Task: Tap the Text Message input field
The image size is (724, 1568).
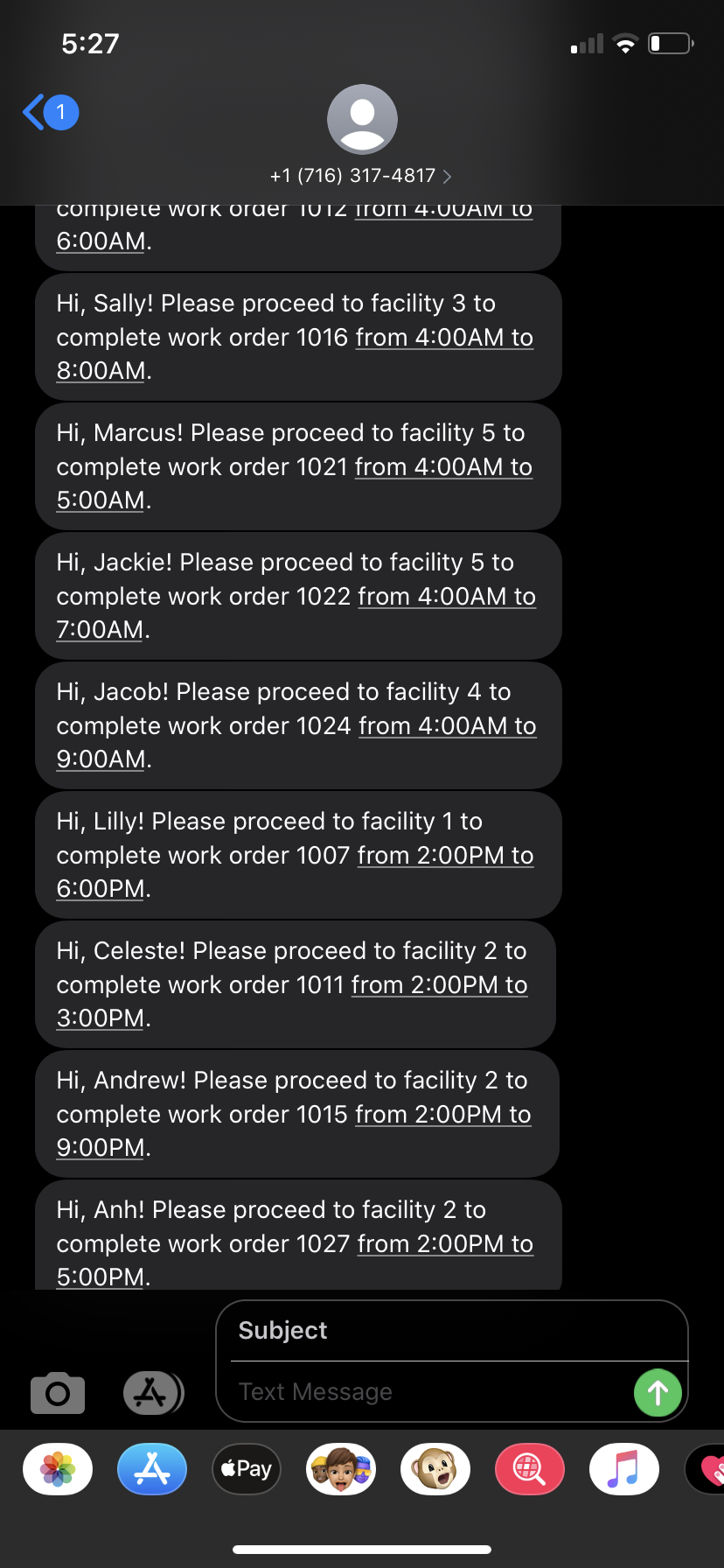Action: (x=428, y=1392)
